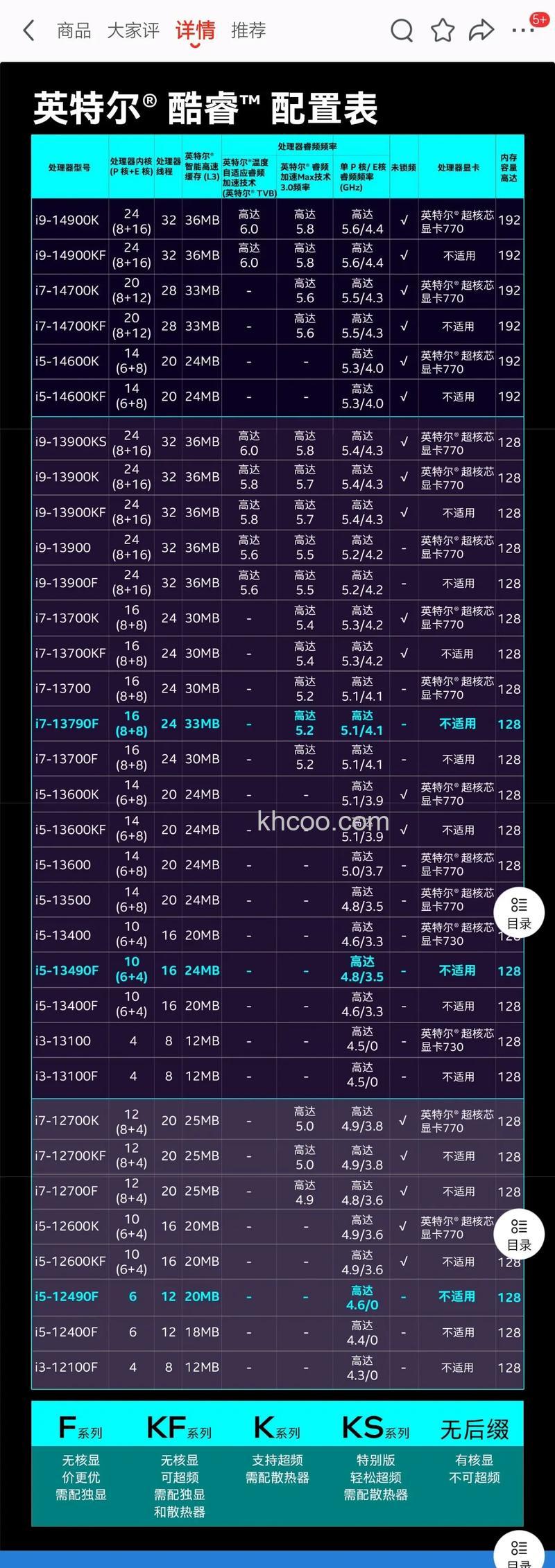Screen dimensions: 555x1568
Task: Tap the share arrow icon
Action: pyautogui.click(x=480, y=31)
